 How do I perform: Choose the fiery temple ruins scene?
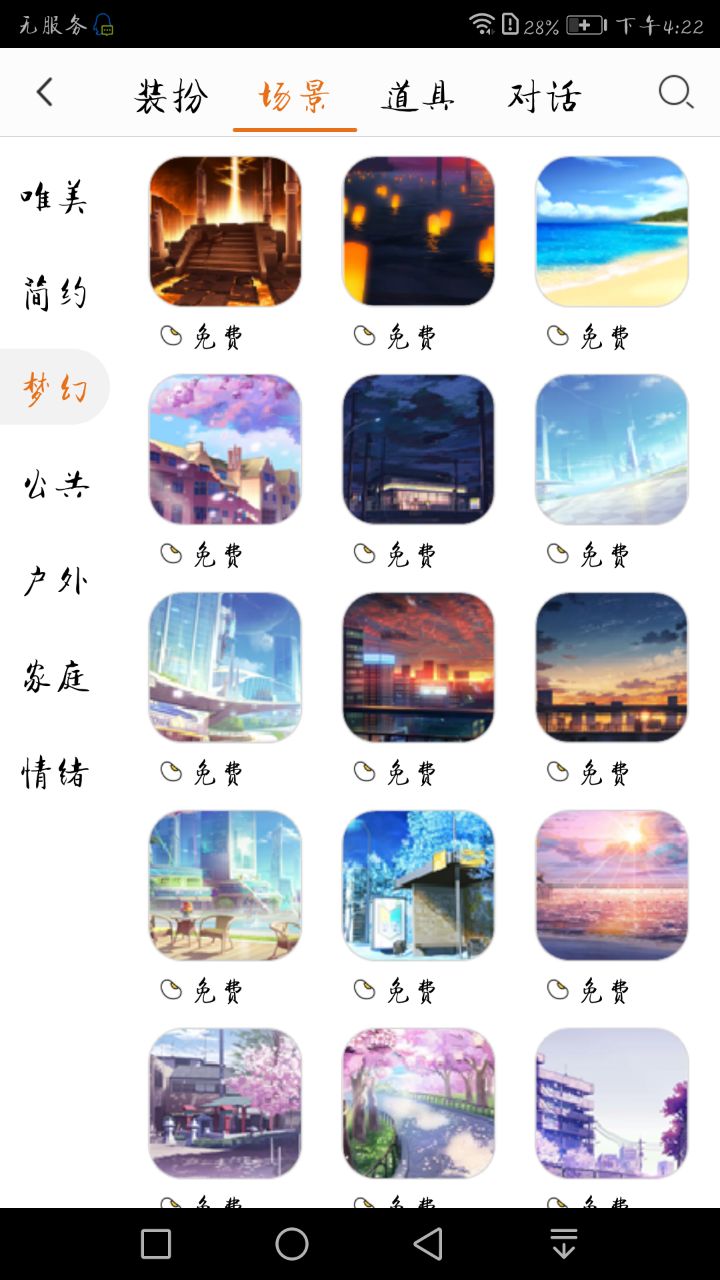tap(225, 231)
